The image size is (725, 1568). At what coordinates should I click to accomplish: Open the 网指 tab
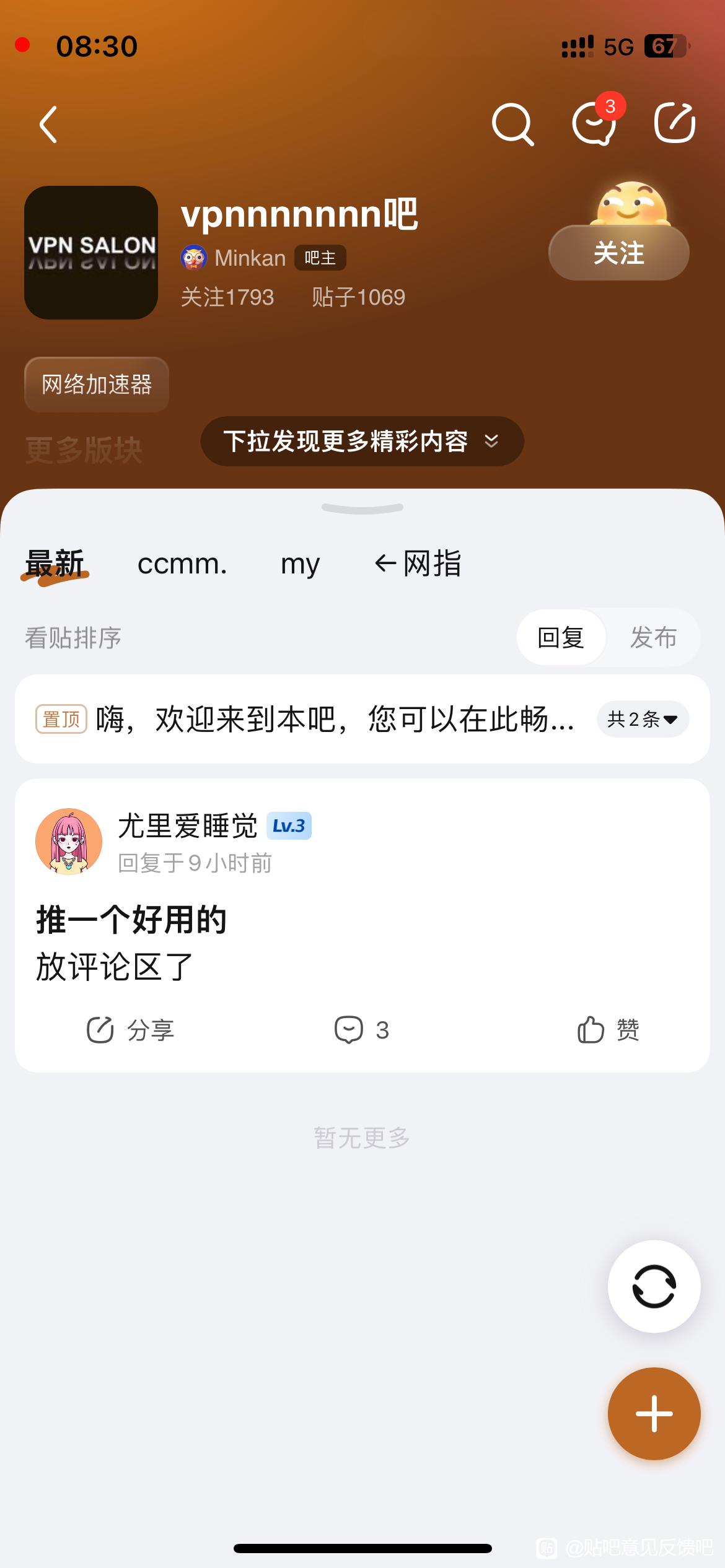click(x=419, y=564)
